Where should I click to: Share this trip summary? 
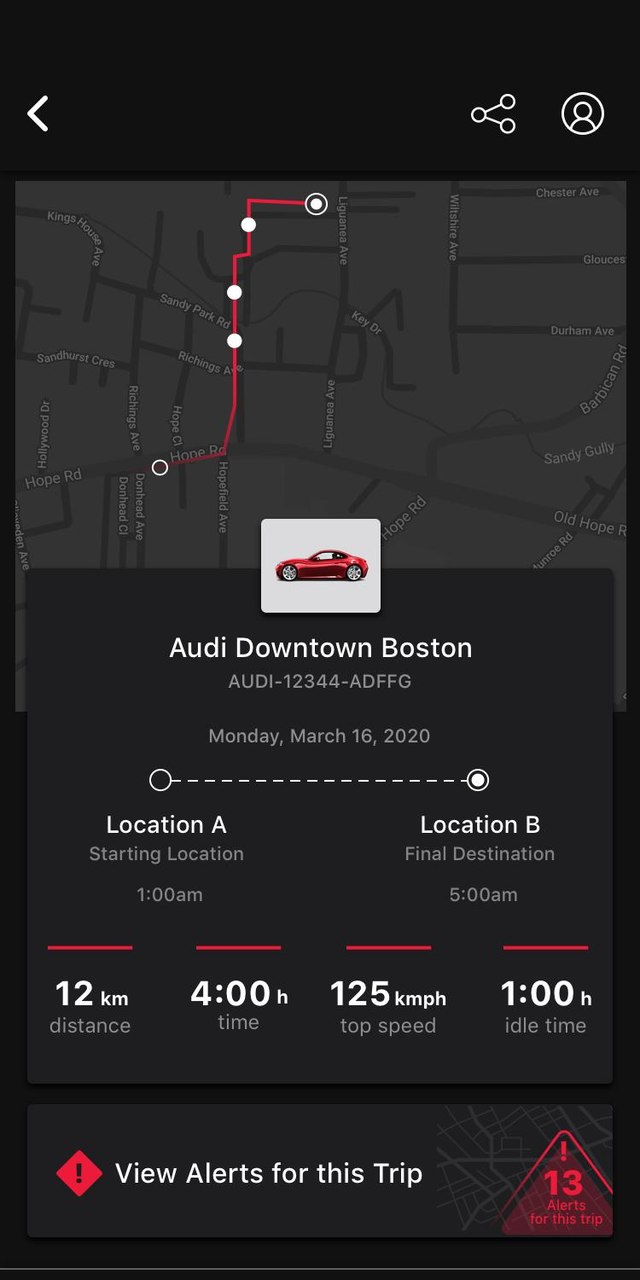point(493,114)
